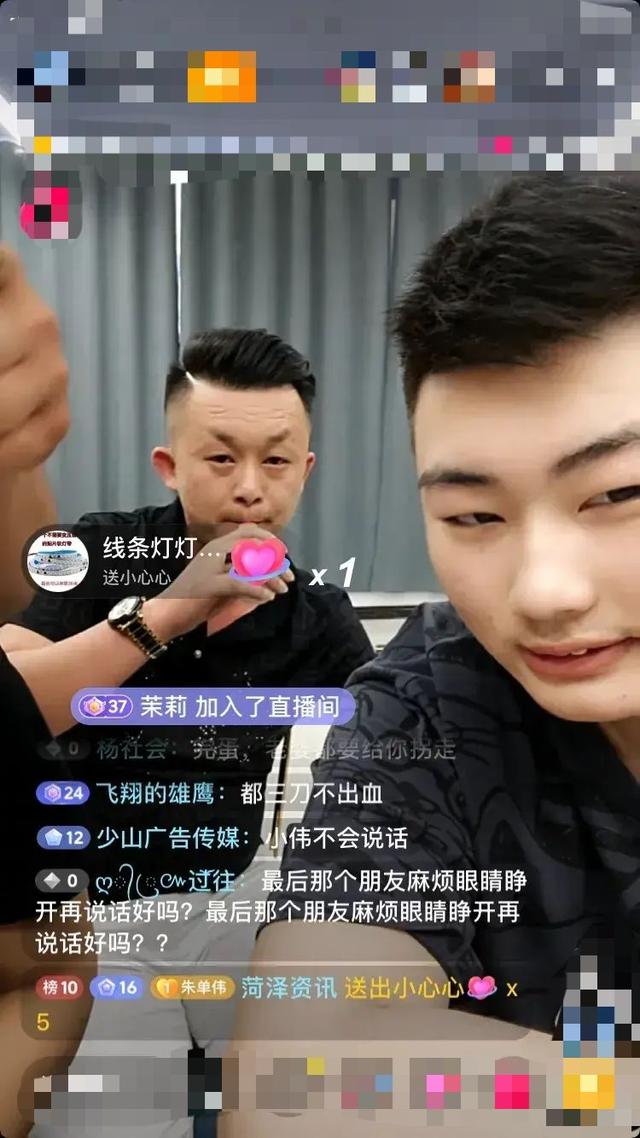This screenshot has width=640, height=1138.
Task: Open 过往's comment about opening eyes
Action: tap(280, 911)
